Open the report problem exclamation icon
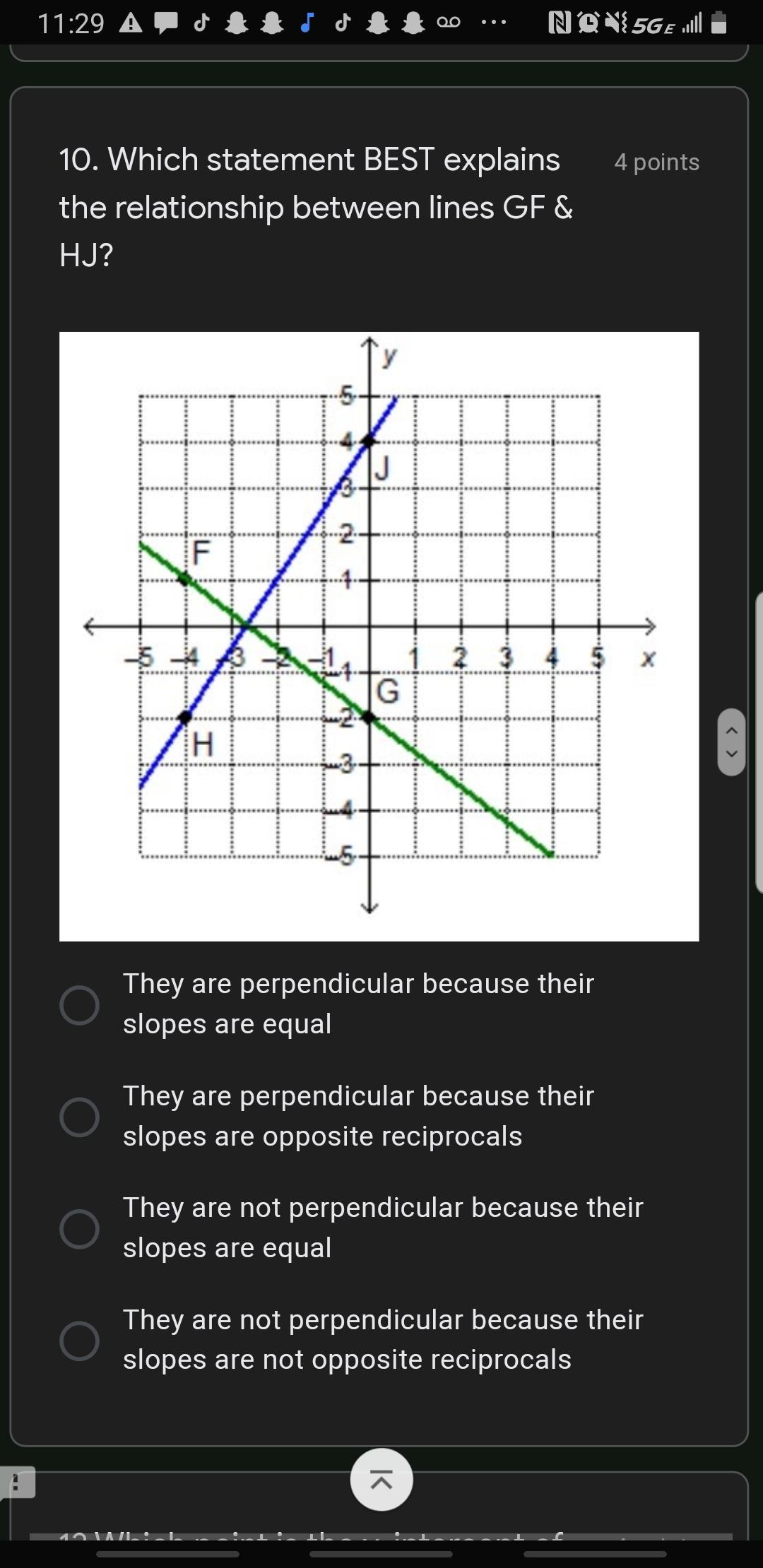Screen dimensions: 763x1568 click(18, 1482)
